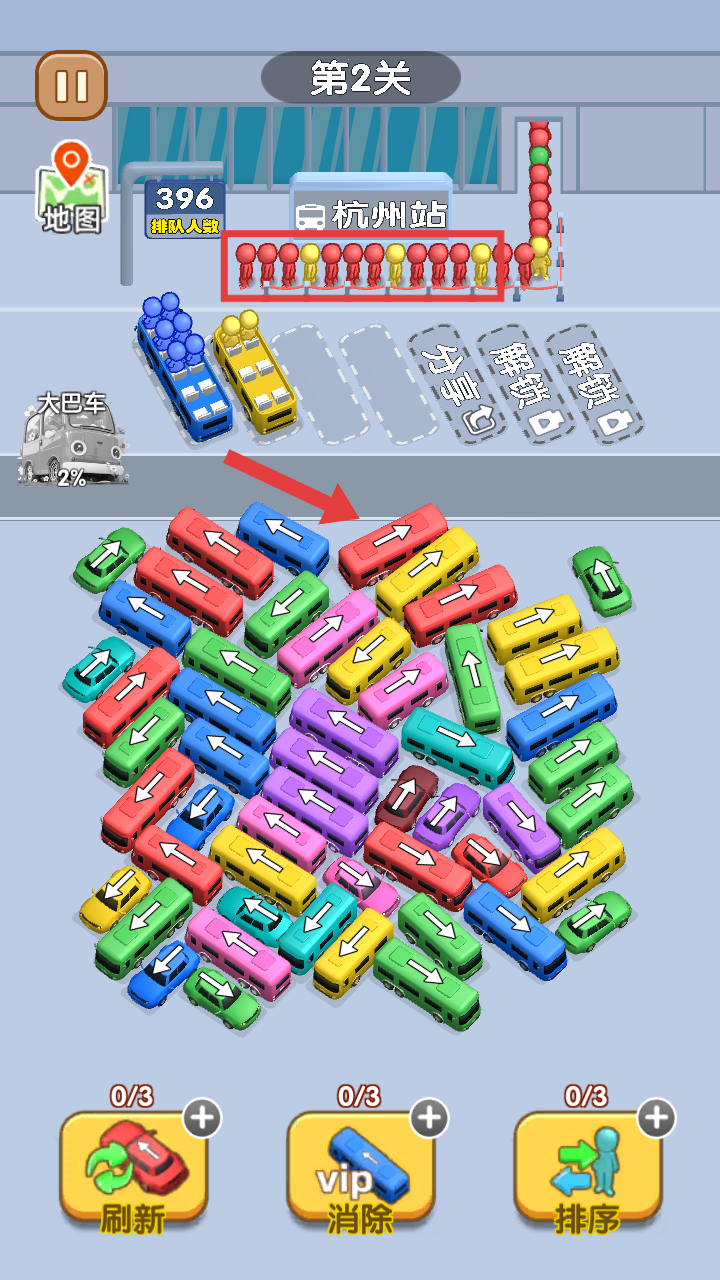The width and height of the screenshot is (720, 1280).
Task: Open the 地图 map
Action: (x=71, y=188)
